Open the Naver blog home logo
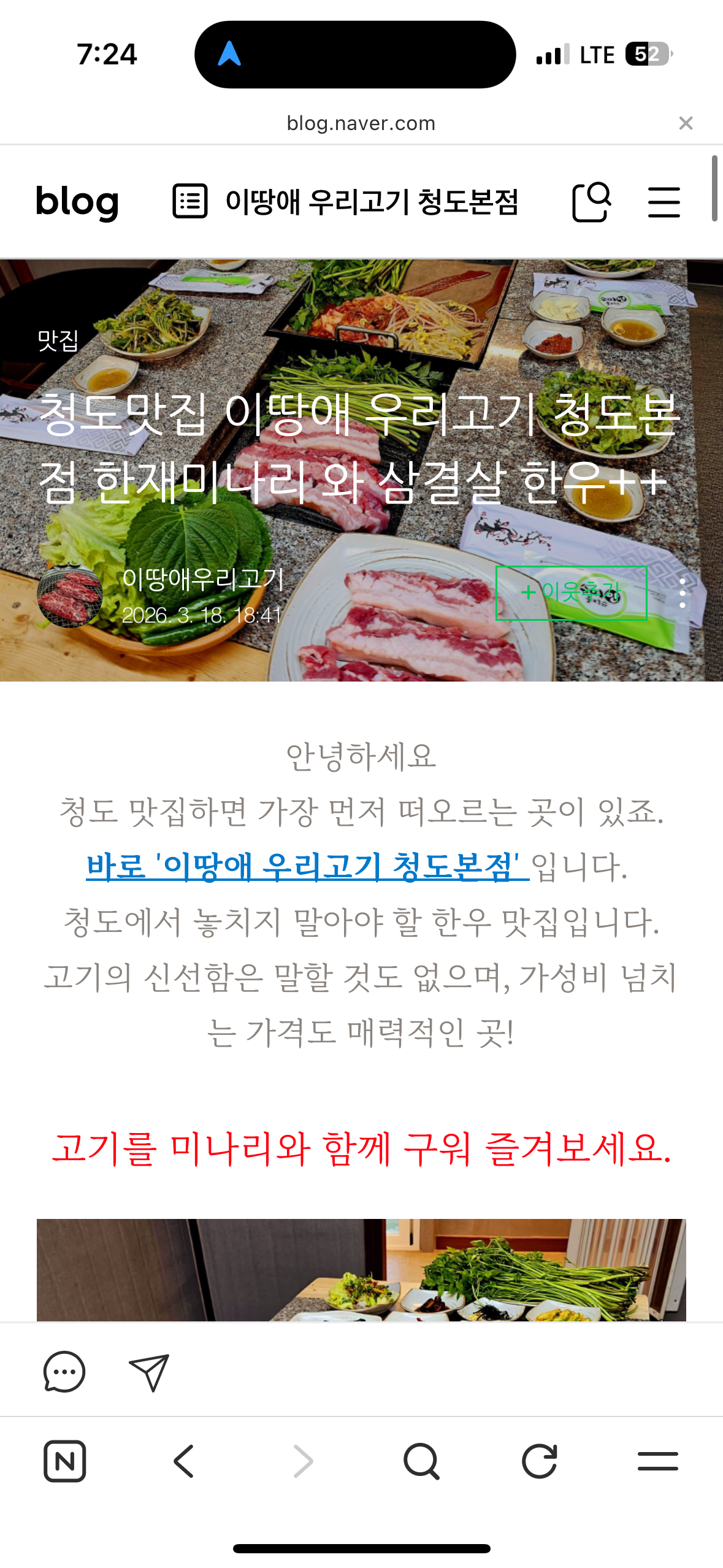Screen dimensions: 723x1568 77,202
